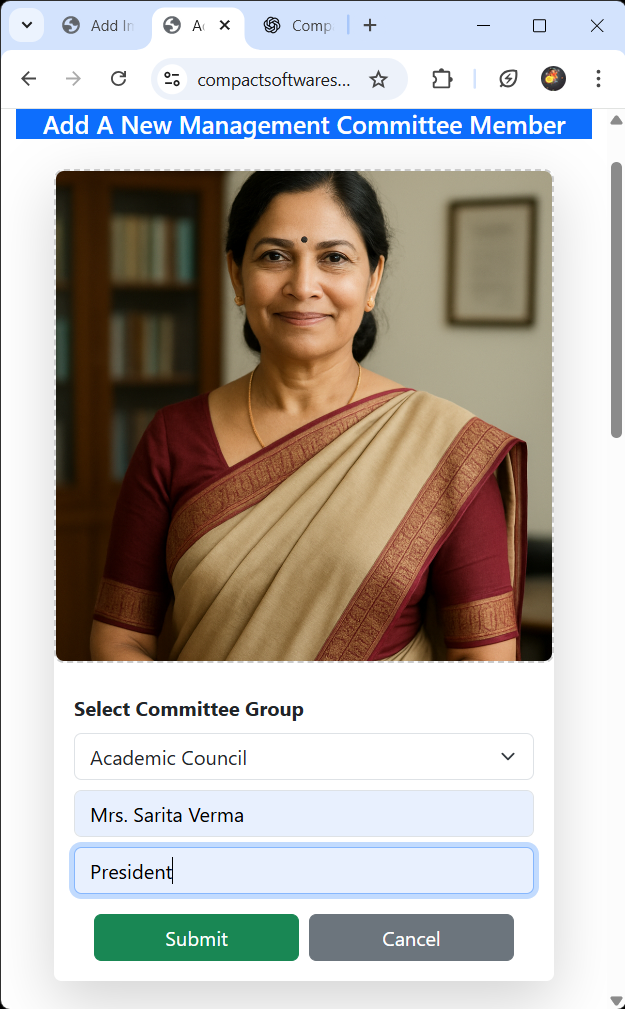Bookmark this page with the star
Viewport: 625px width, 1009px height.
coord(378,79)
